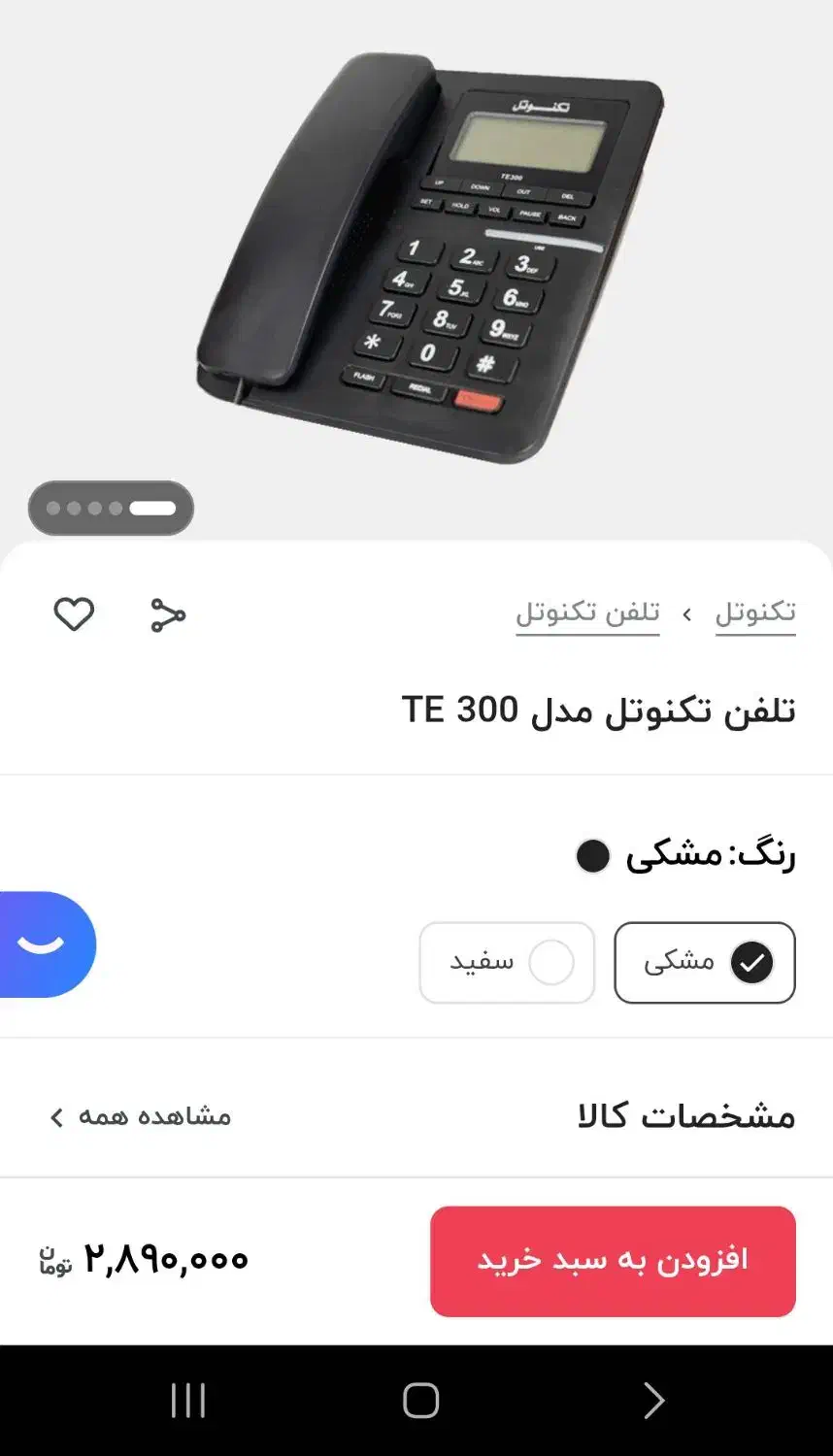The image size is (833, 1456).
Task: Tap the breadcrumb arrow between category links
Action: point(685,612)
